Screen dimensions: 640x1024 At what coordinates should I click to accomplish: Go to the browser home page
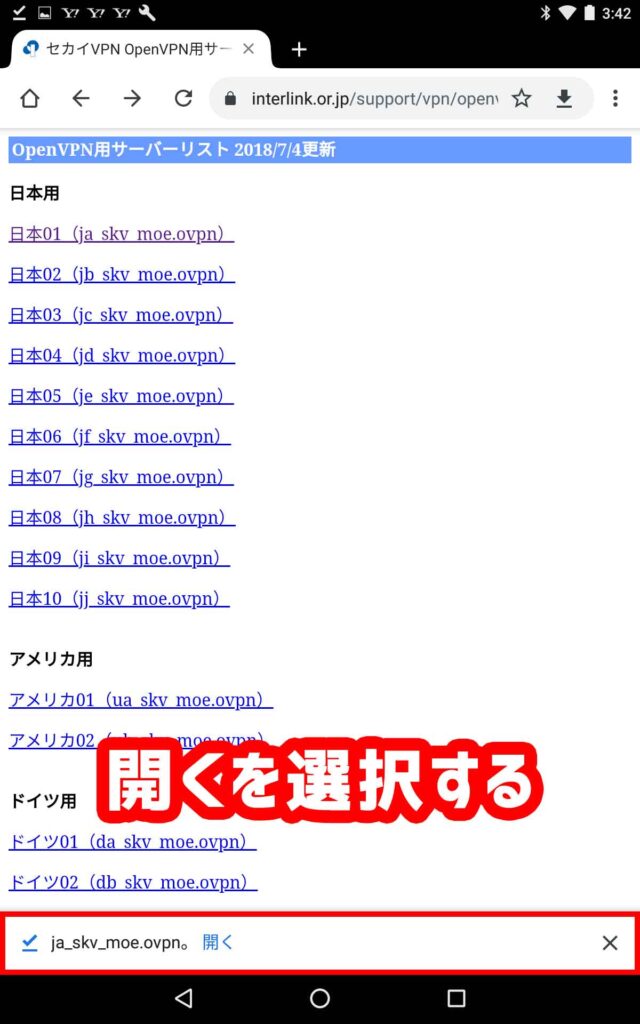pos(30,98)
